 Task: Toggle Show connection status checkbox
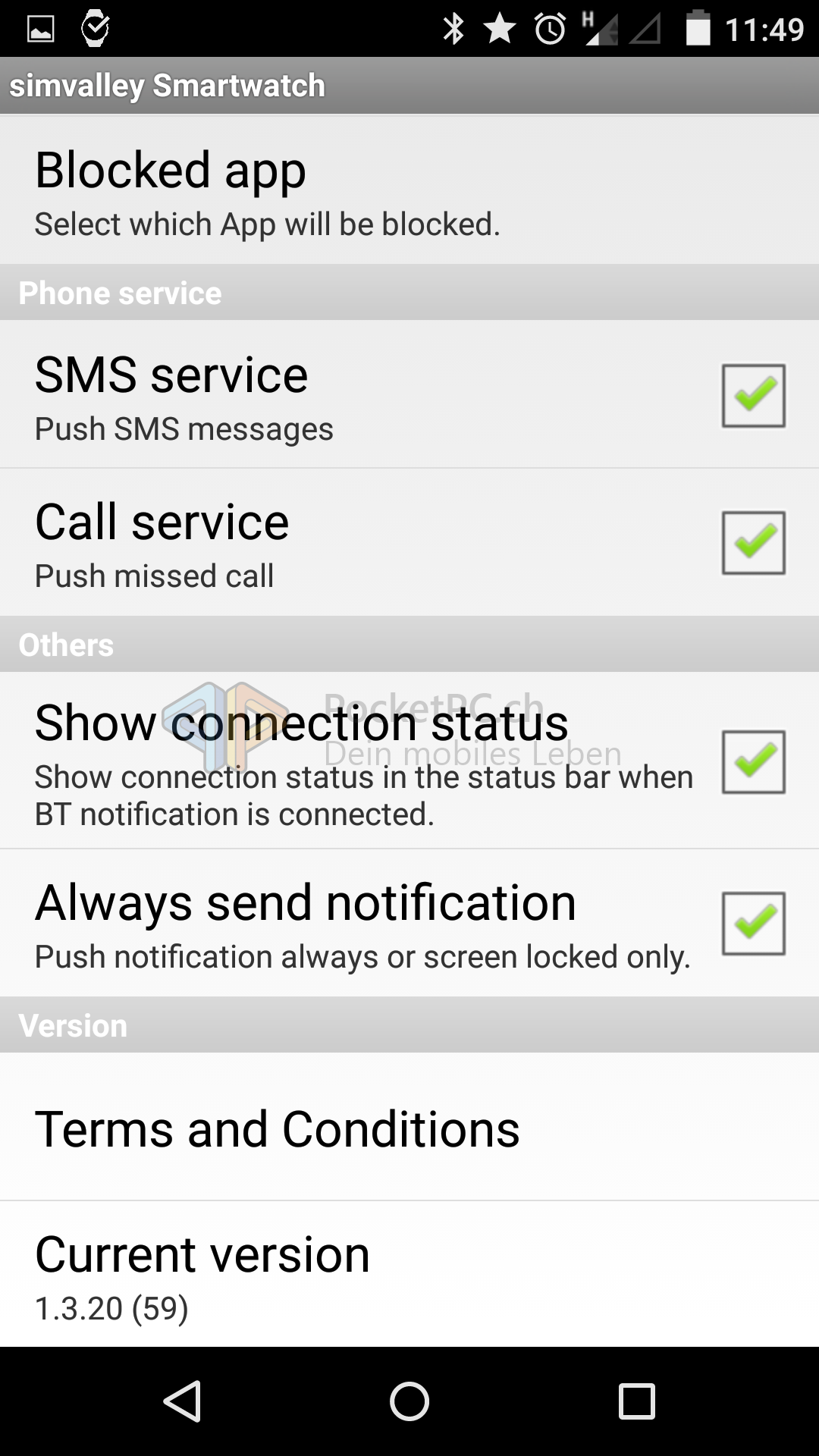coord(753,761)
